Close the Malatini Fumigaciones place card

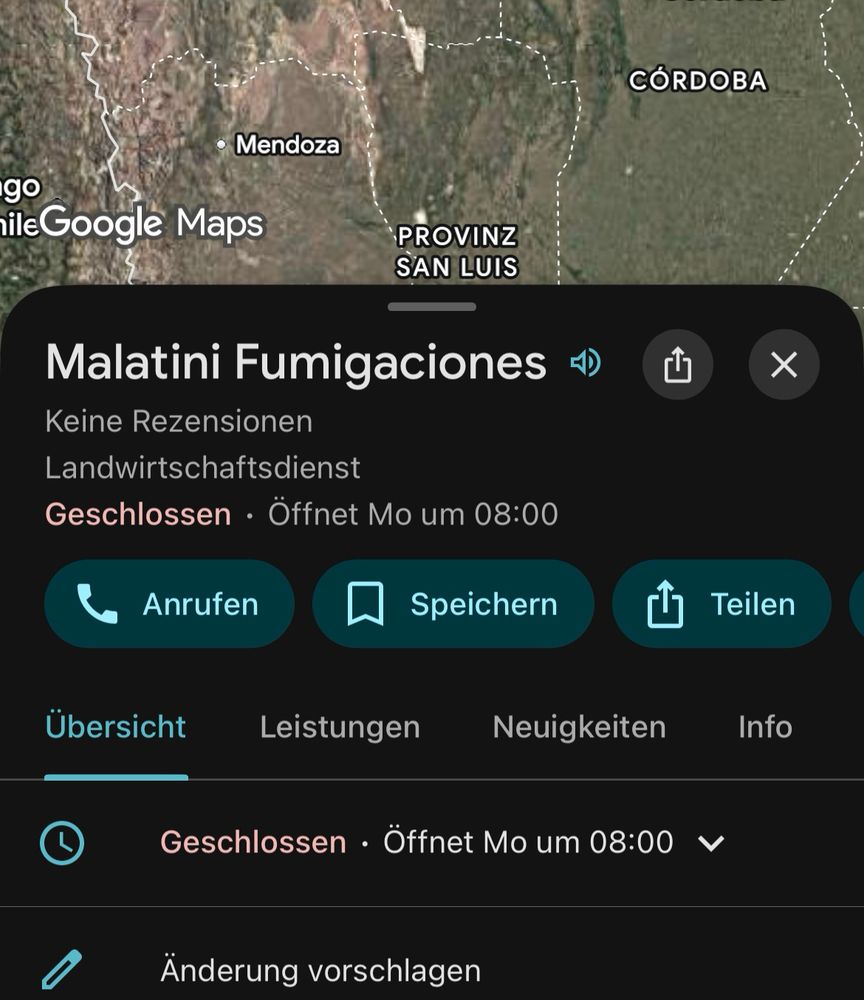click(x=784, y=365)
